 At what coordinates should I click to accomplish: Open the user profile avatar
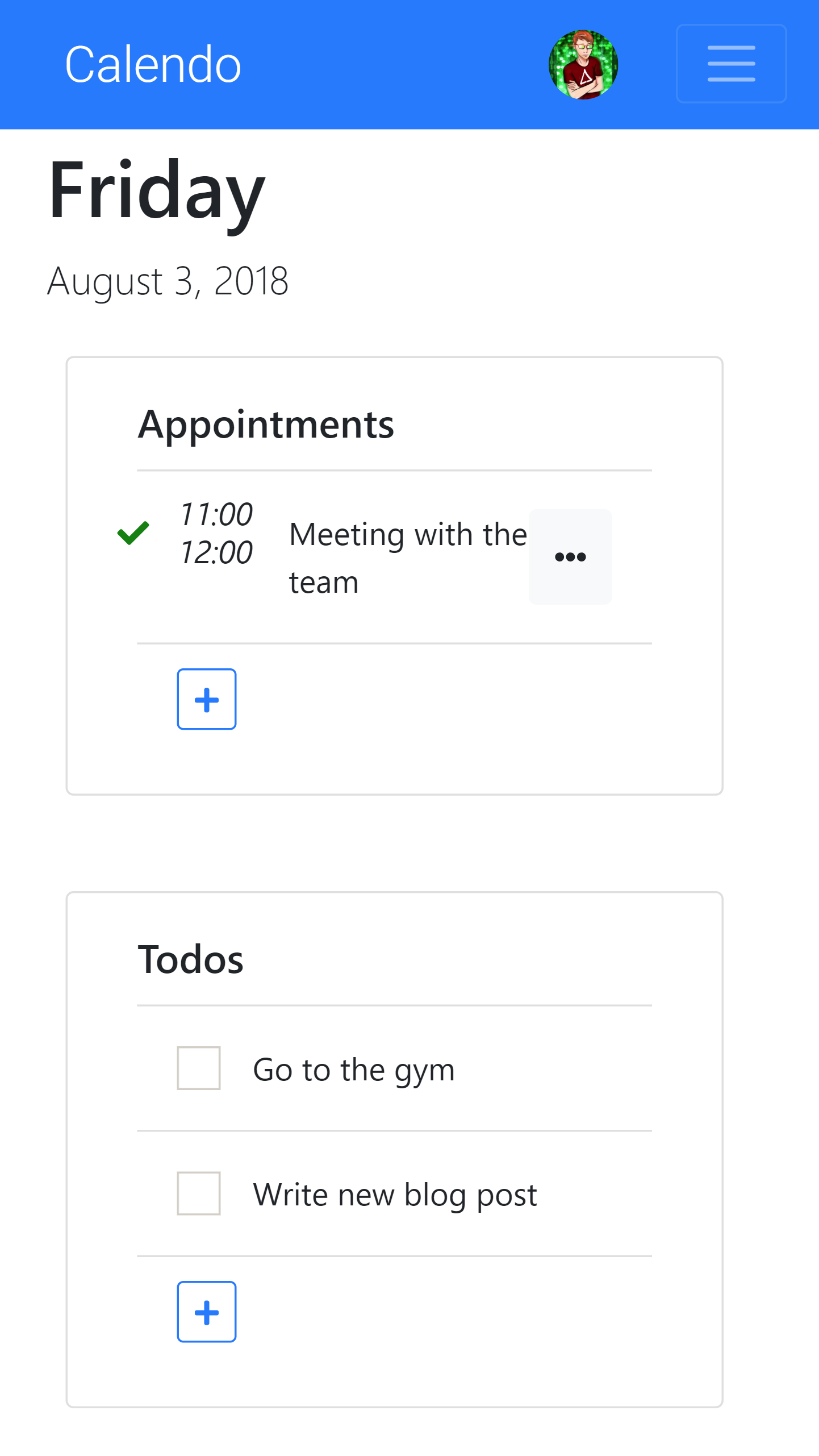pyautogui.click(x=583, y=65)
